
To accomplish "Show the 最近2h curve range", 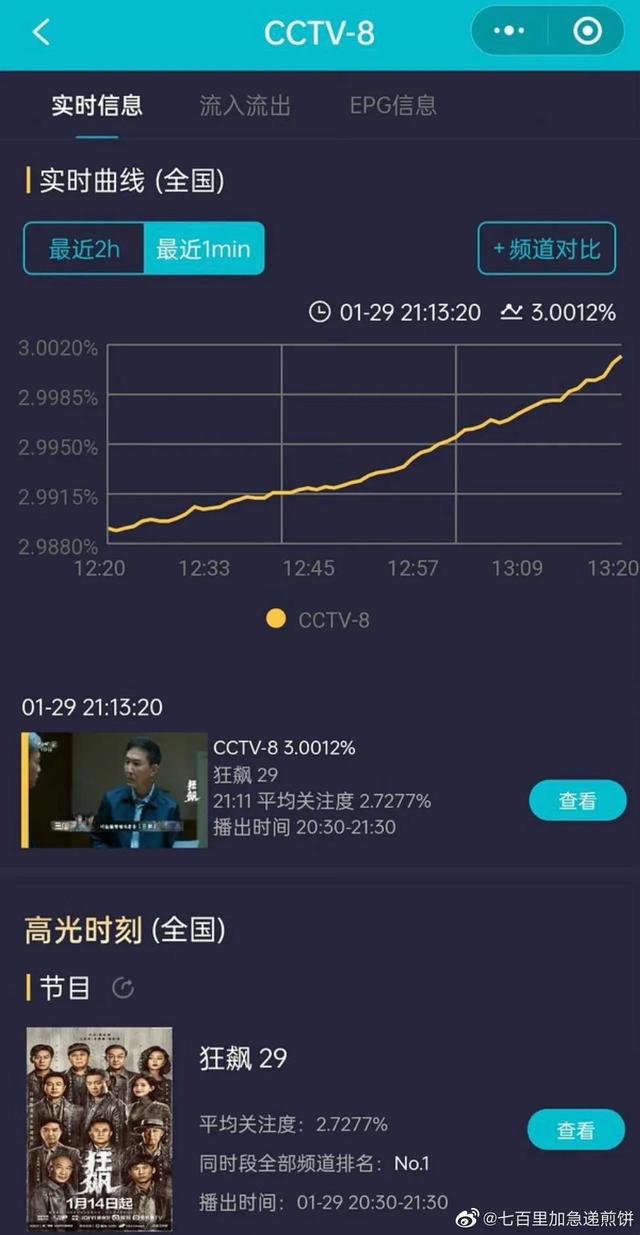I will [x=84, y=248].
